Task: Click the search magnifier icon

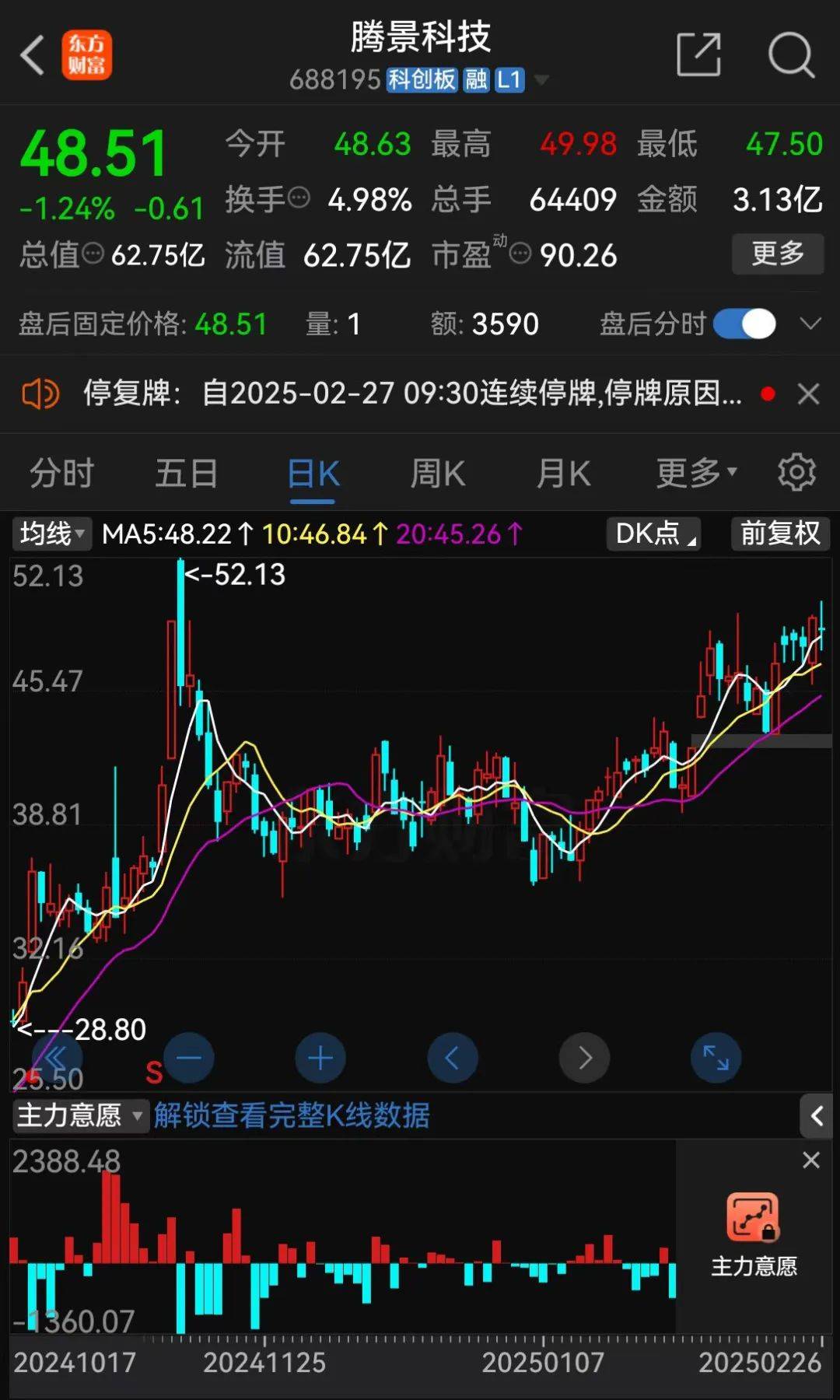Action: [x=789, y=56]
